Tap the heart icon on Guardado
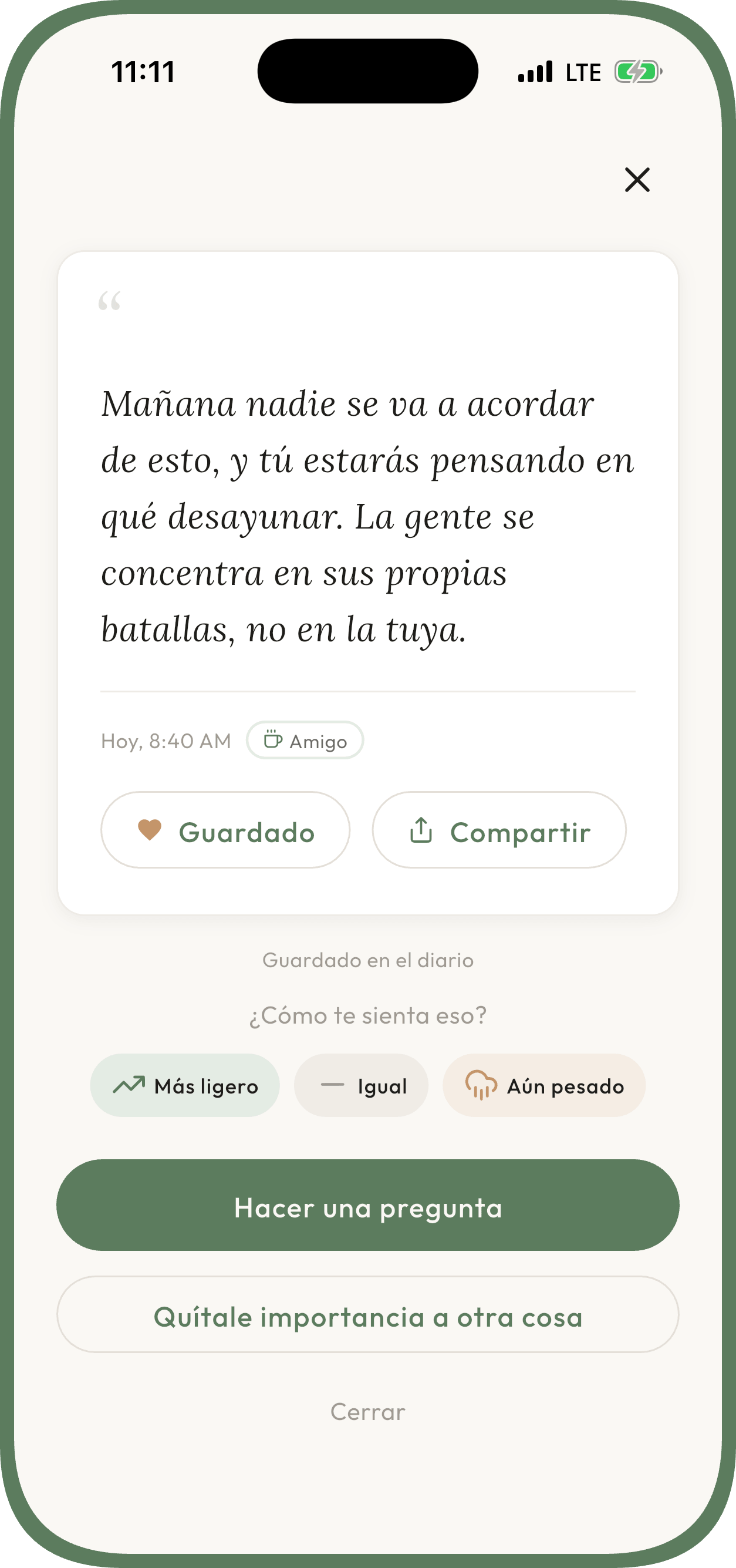Viewport: 736px width, 1568px height. click(150, 830)
